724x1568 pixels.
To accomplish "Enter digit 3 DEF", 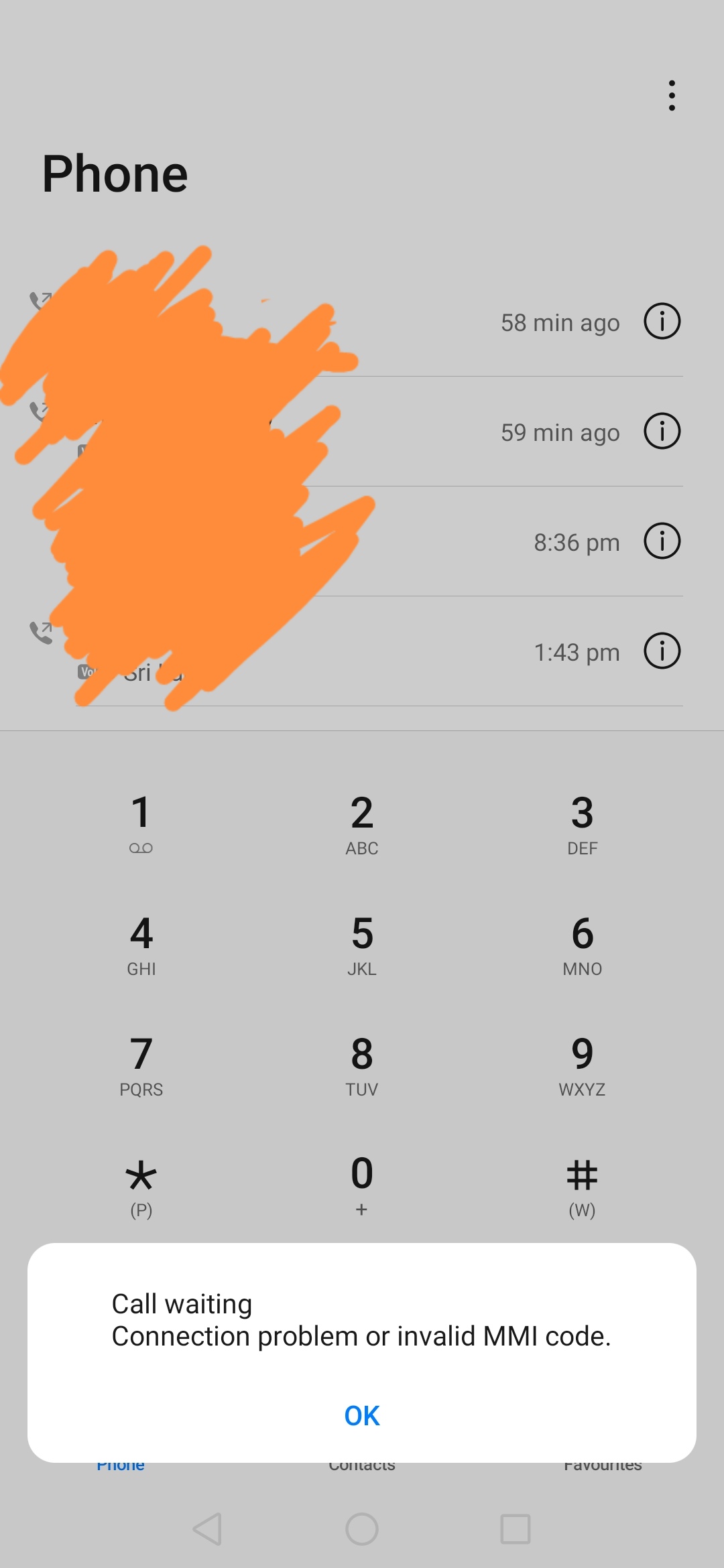I will point(582,824).
